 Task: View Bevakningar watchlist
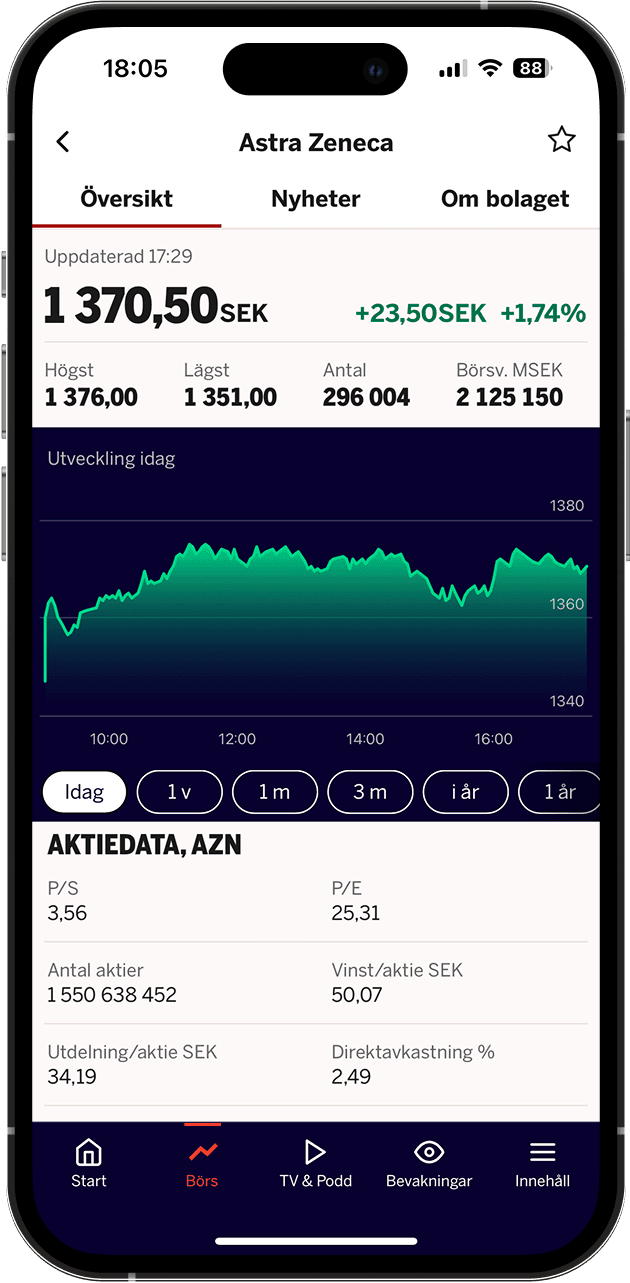429,1164
